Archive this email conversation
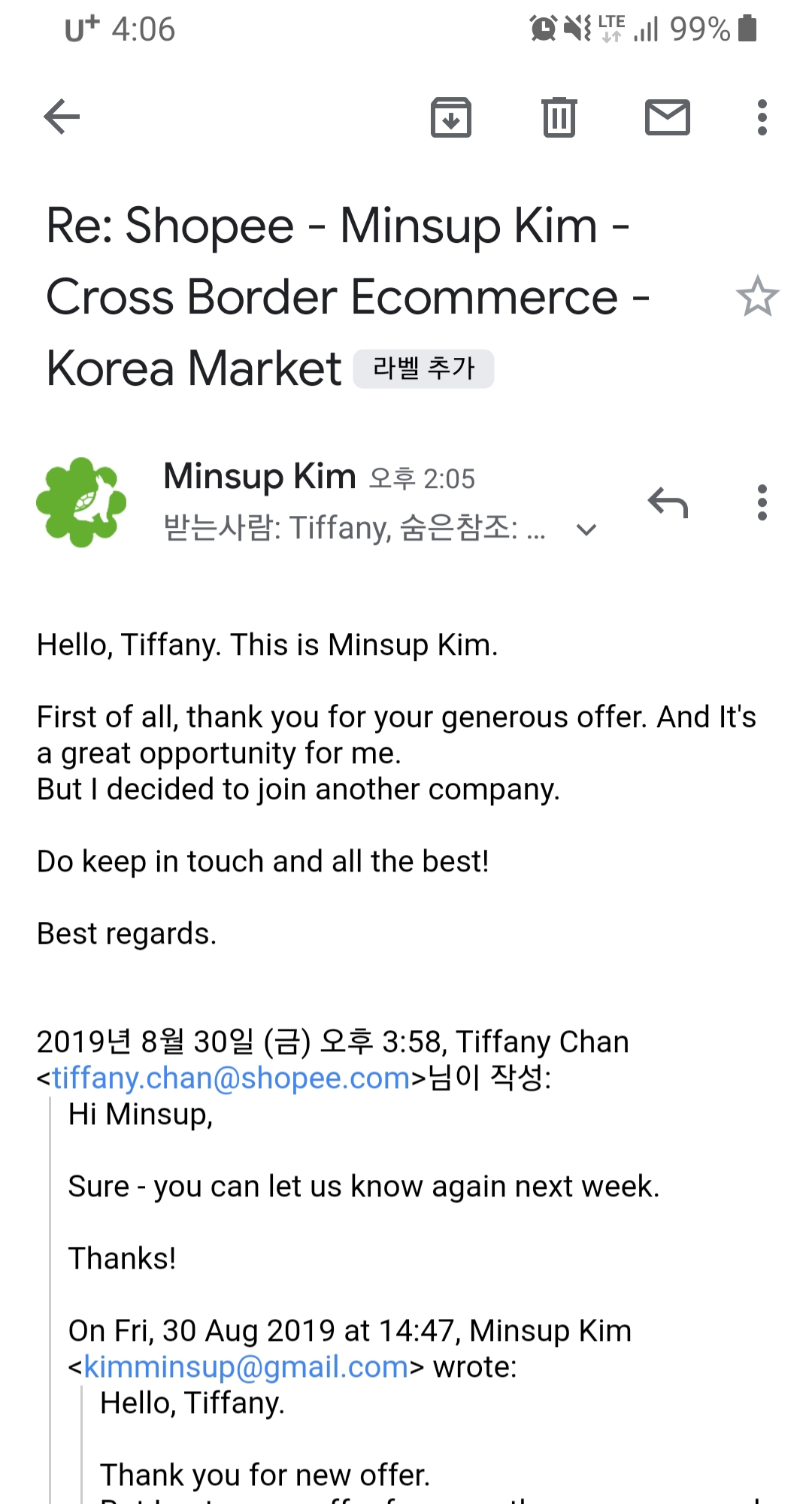This screenshot has height=1504, width=812. [450, 117]
